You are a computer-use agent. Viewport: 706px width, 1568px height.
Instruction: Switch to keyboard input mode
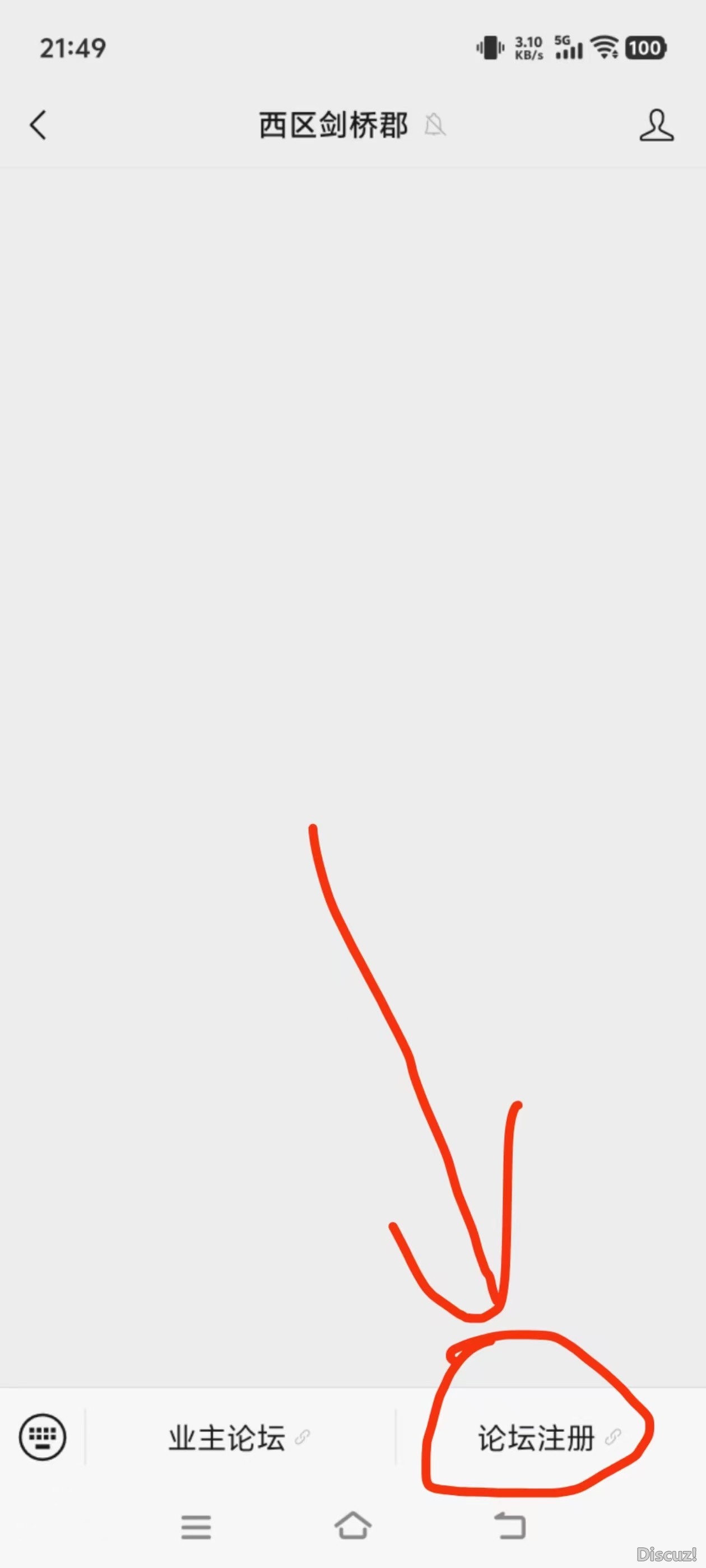click(x=42, y=1437)
